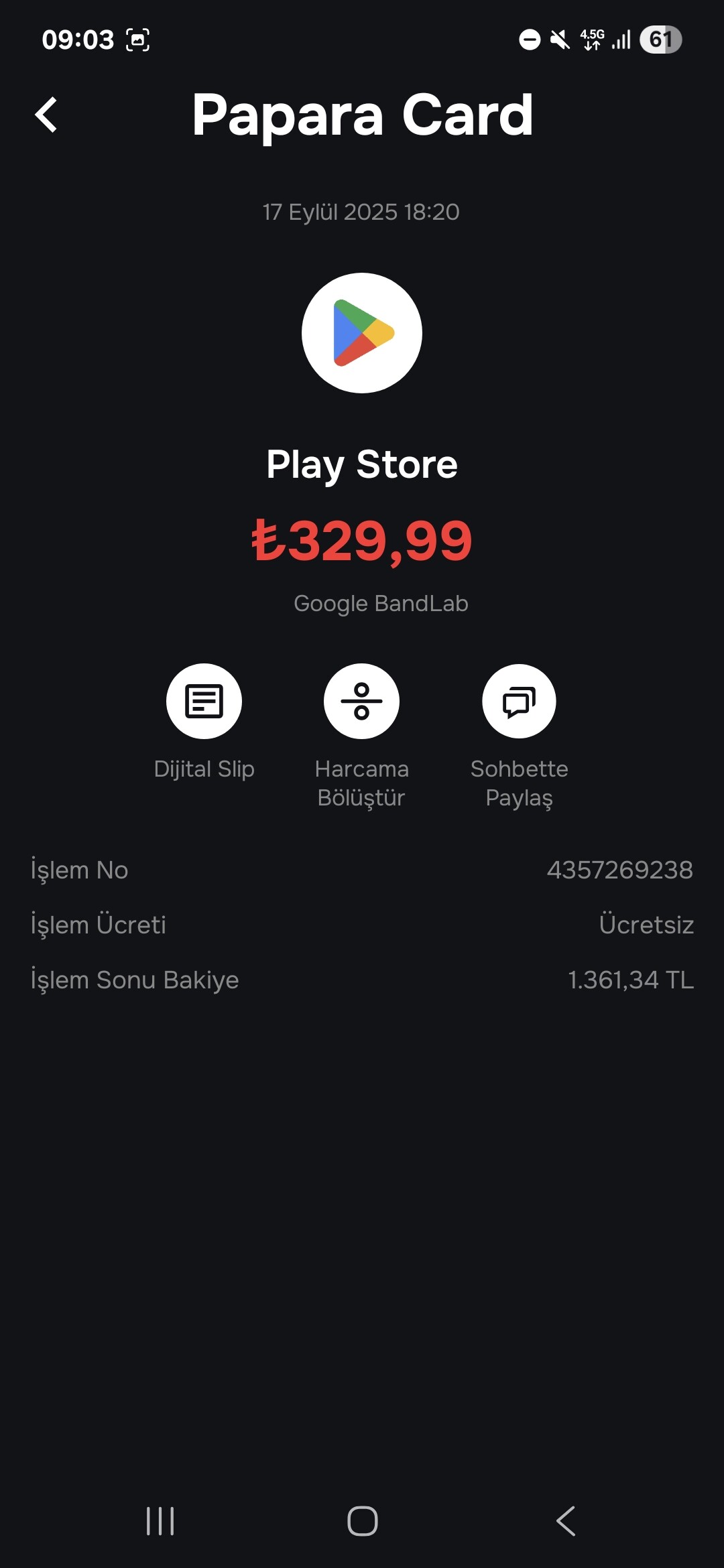Viewport: 724px width, 1568px height.
Task: Go to the home screen
Action: [362, 1521]
